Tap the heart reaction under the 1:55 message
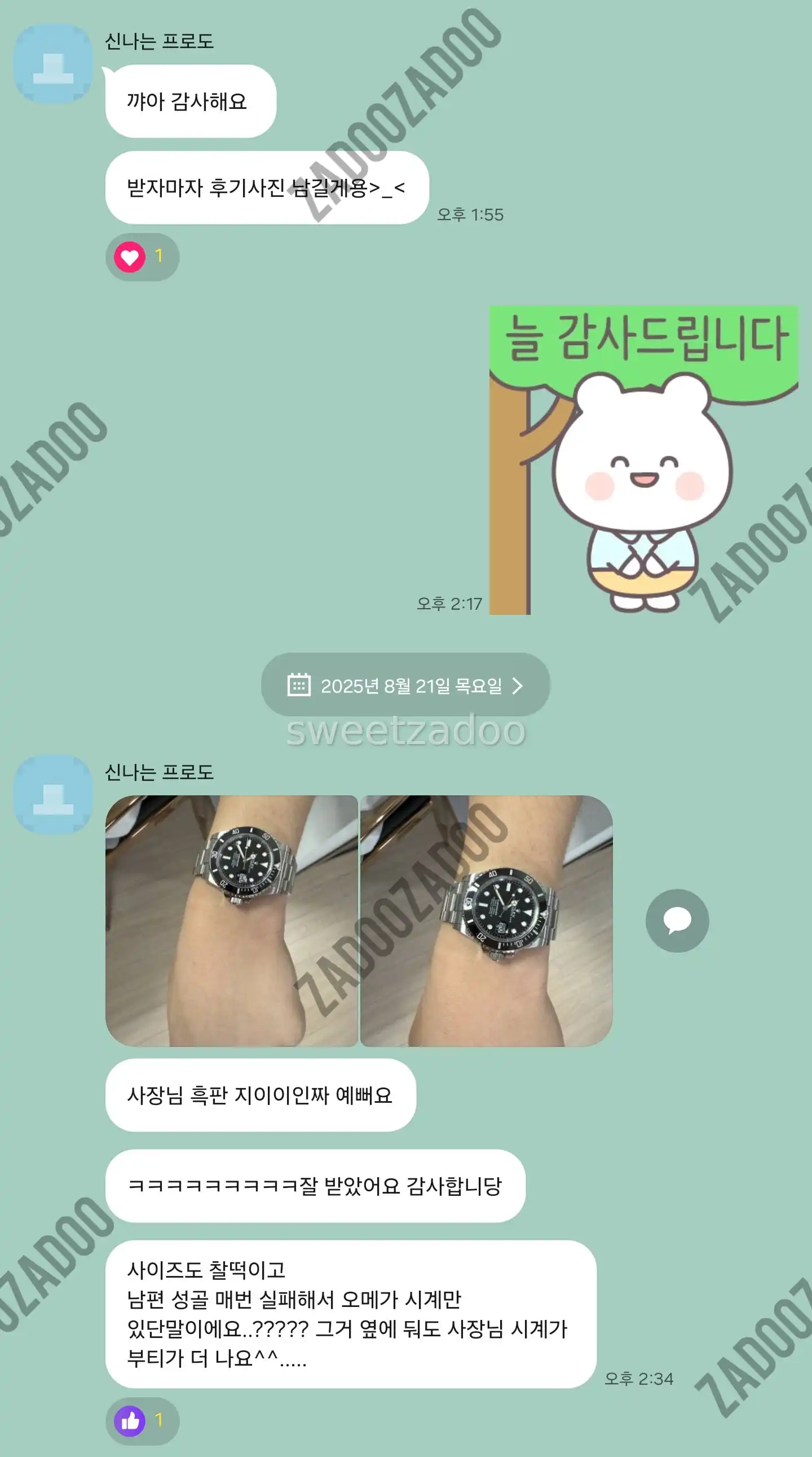This screenshot has height=1457, width=812. pos(142,257)
